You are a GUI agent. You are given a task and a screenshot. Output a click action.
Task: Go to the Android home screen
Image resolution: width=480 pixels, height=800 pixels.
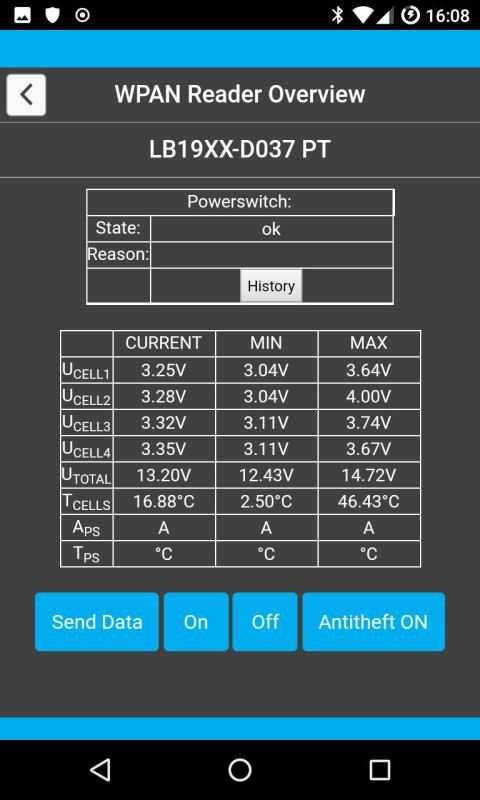[240, 769]
